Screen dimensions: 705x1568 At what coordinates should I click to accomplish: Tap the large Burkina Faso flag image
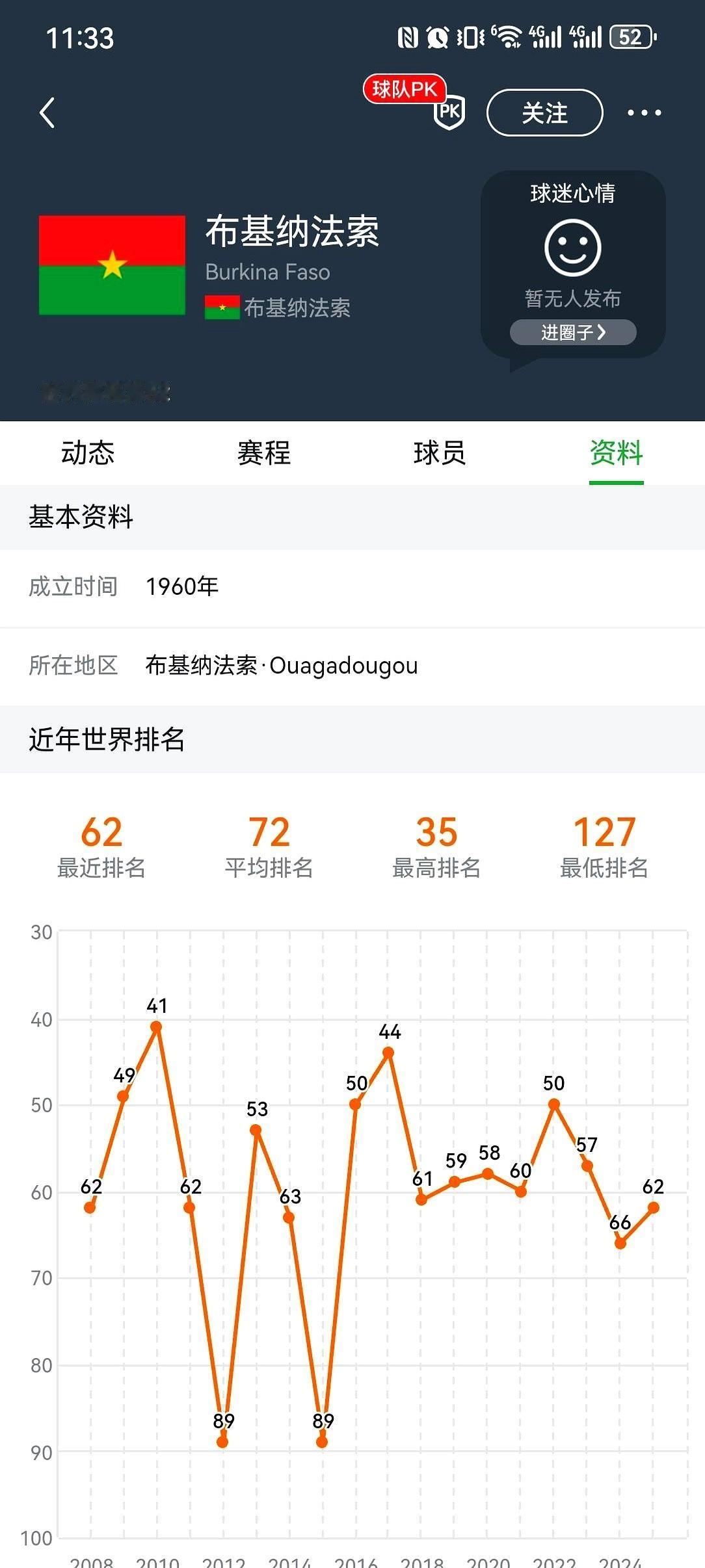pos(112,267)
